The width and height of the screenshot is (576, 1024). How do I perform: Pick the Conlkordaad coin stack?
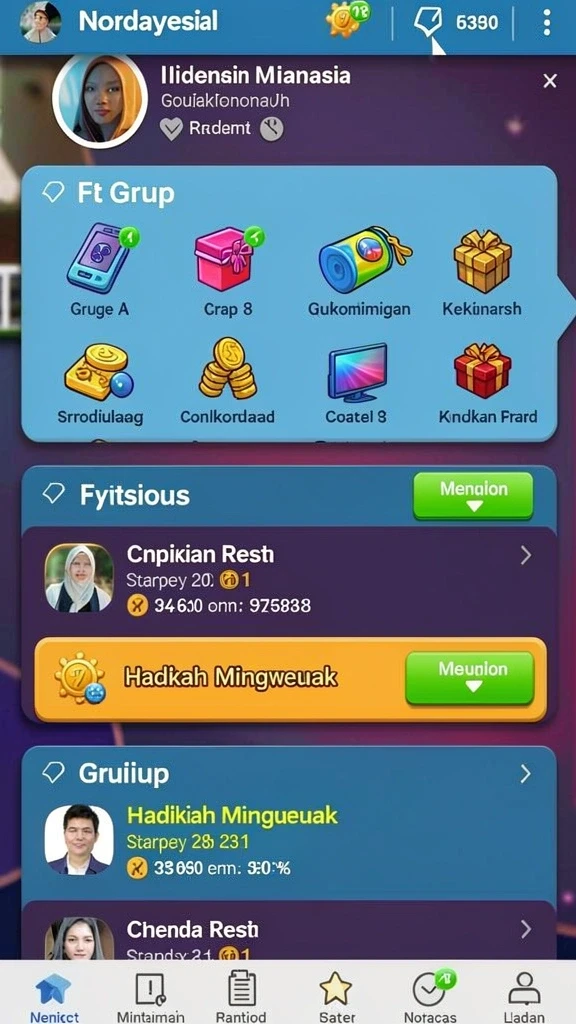point(227,382)
